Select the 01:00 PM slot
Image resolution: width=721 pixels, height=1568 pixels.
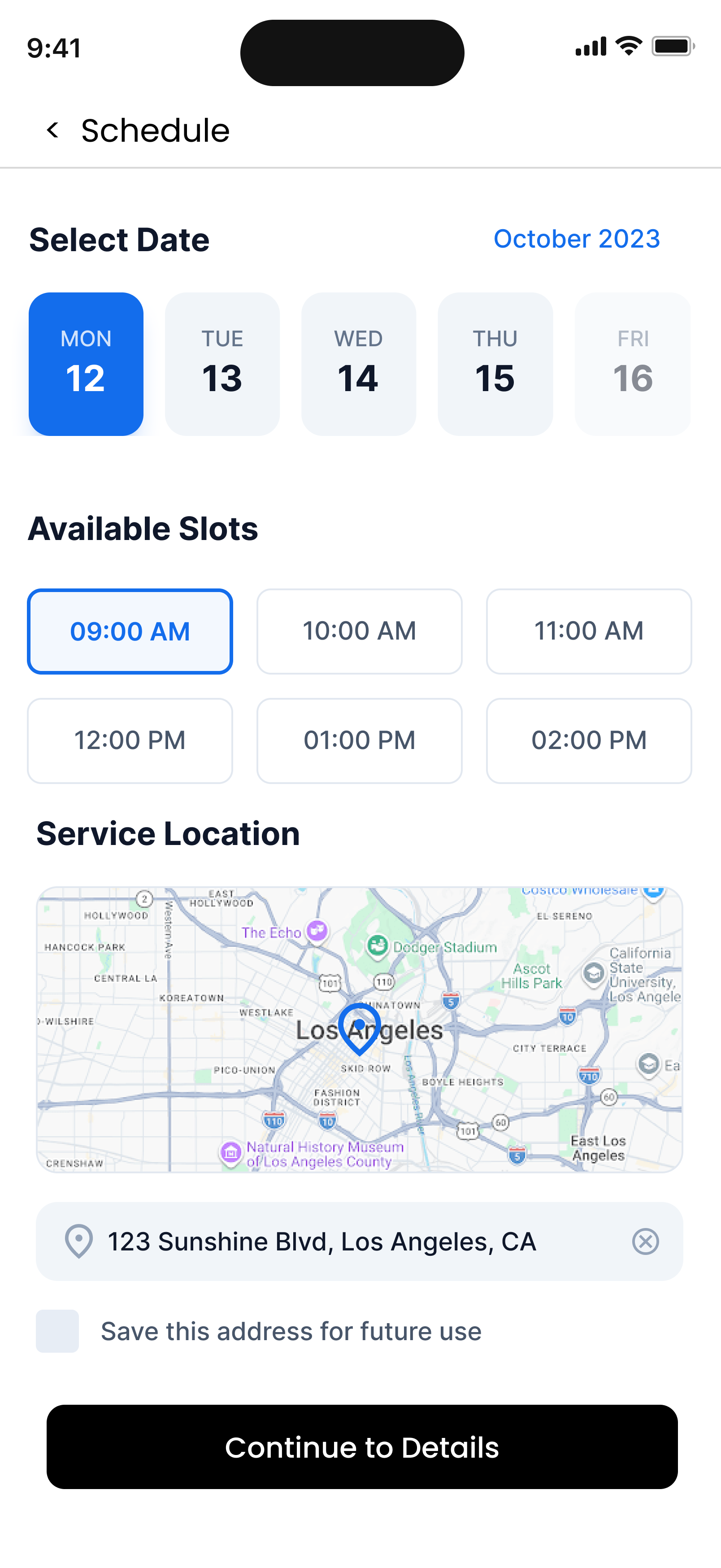tap(359, 740)
